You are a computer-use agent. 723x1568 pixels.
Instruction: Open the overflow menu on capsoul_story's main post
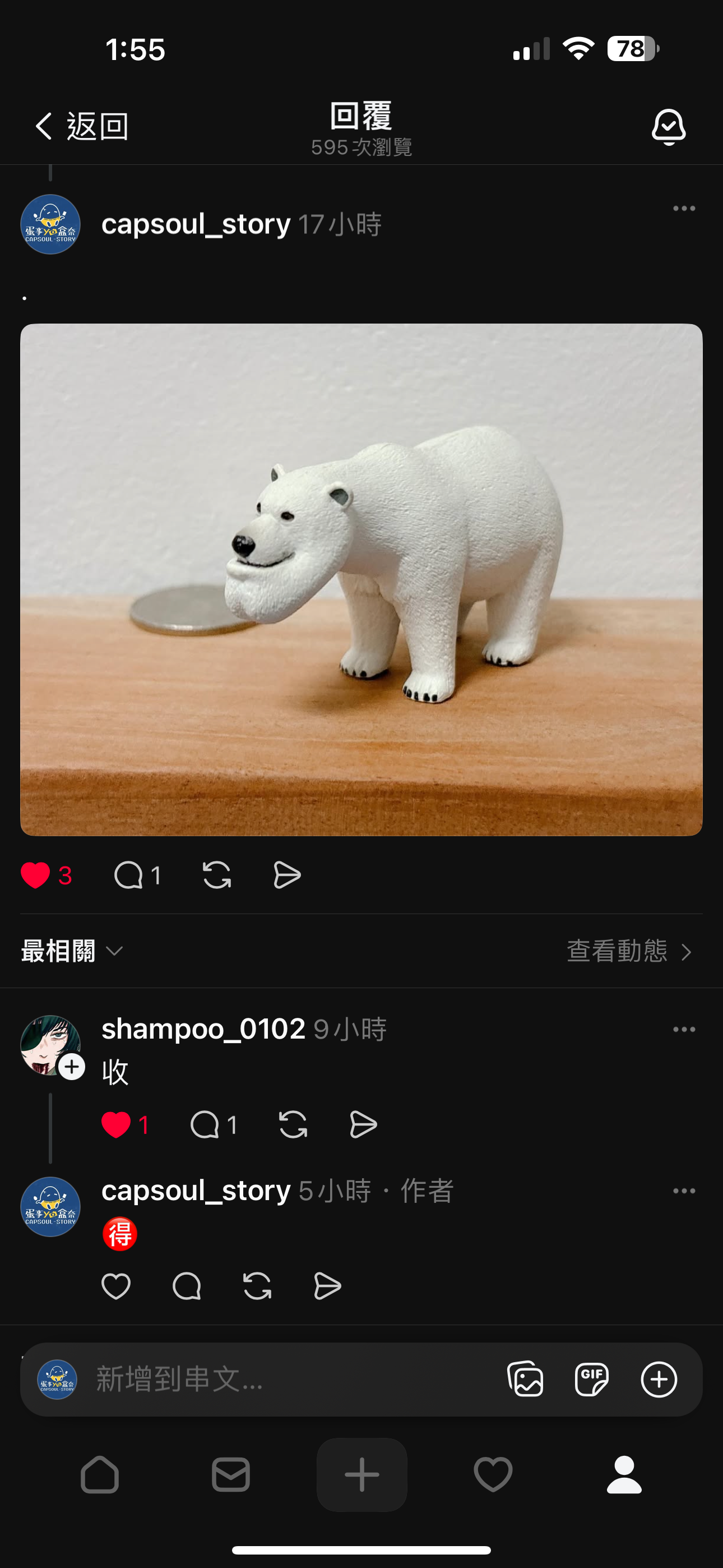click(x=683, y=209)
